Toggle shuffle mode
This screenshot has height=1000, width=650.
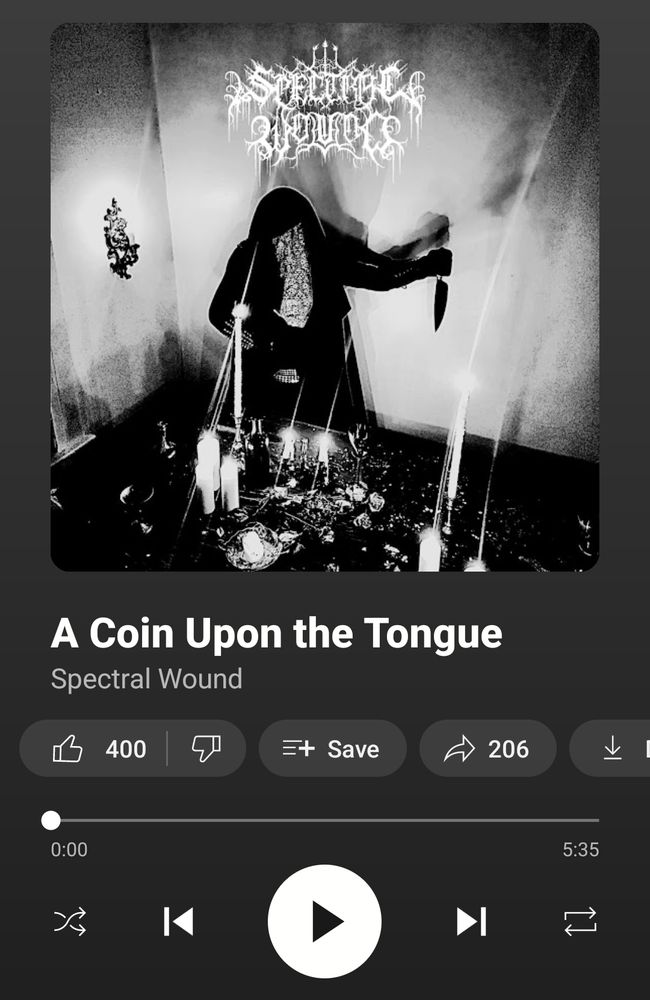click(70, 921)
